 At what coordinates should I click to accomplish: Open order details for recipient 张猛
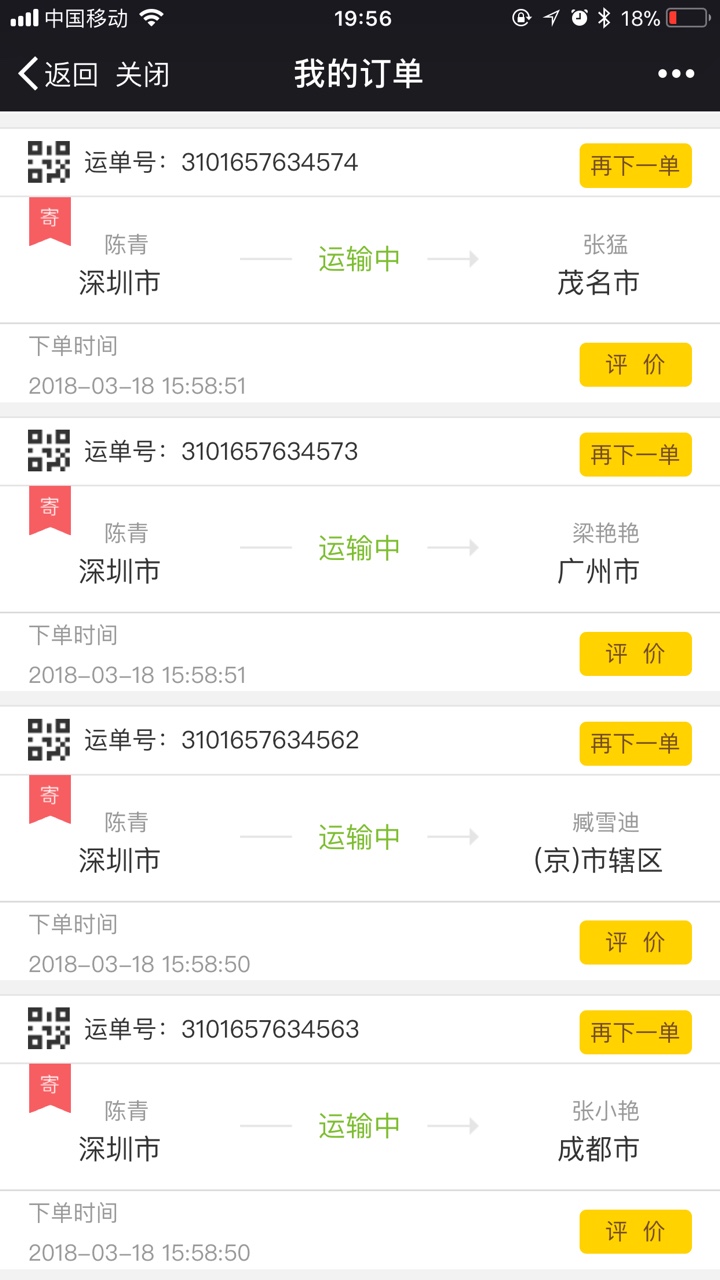[x=360, y=260]
